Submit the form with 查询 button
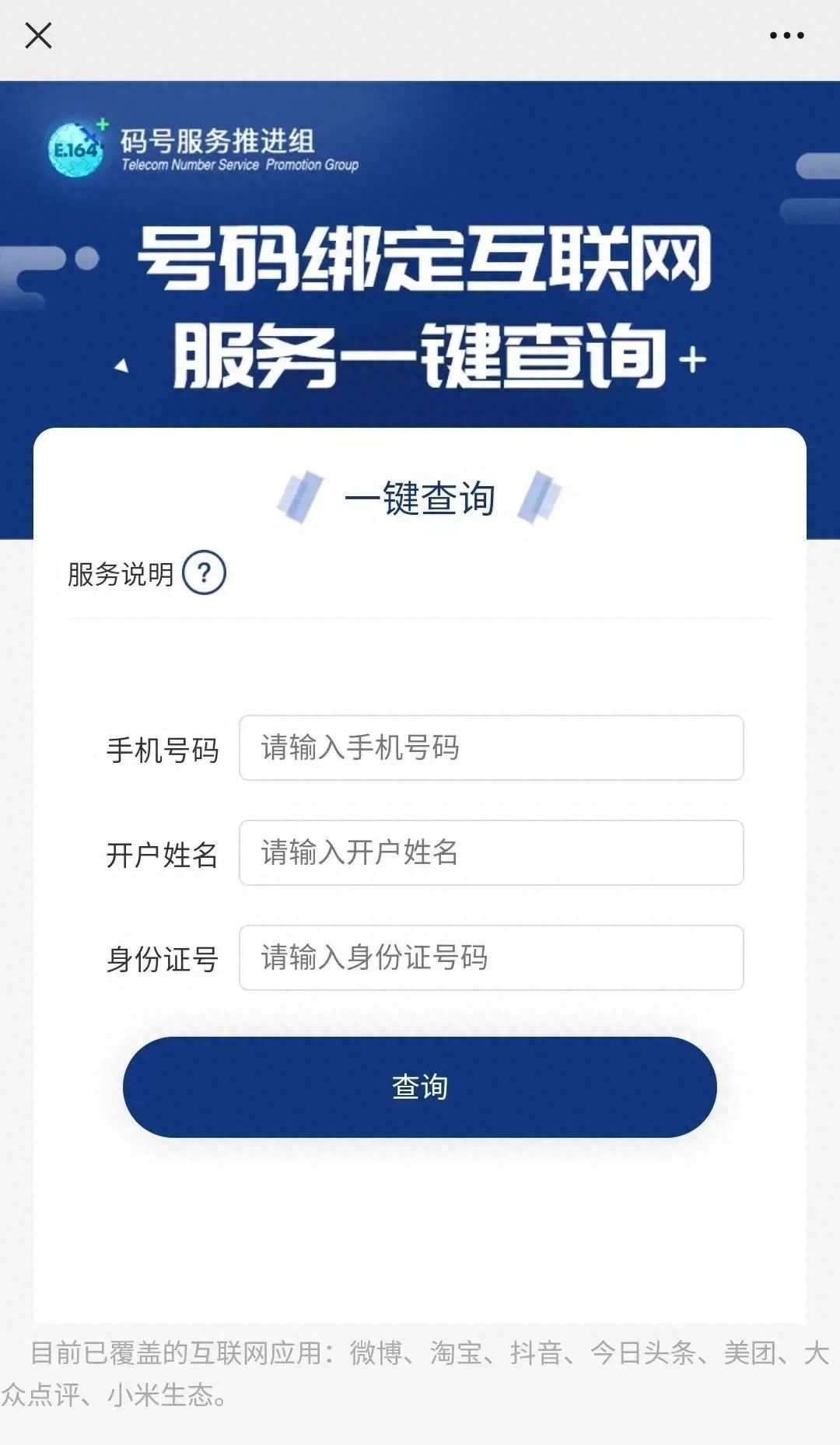The image size is (840, 1445). click(419, 1087)
